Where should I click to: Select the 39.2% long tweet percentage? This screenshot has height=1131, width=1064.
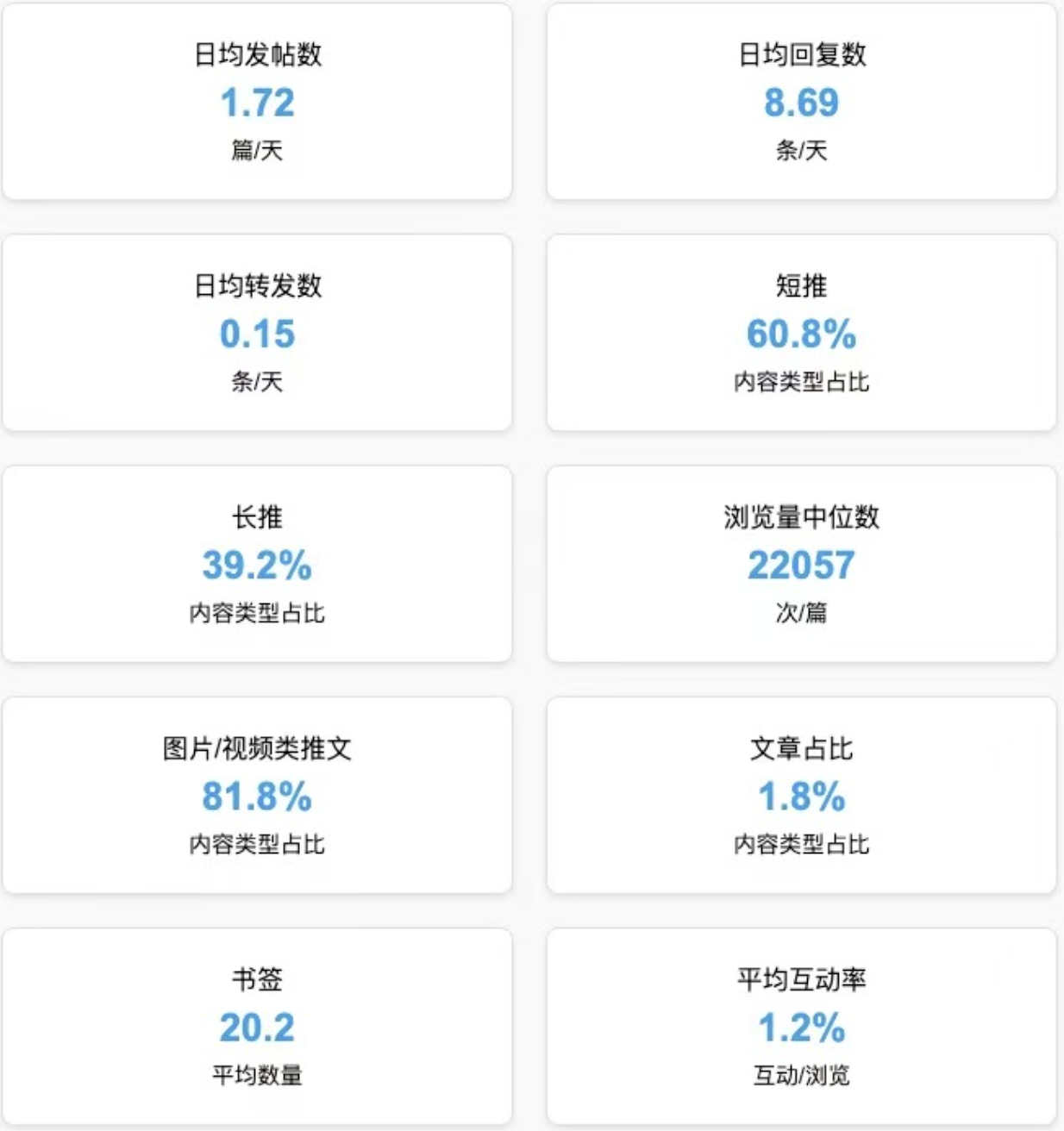[x=256, y=566]
